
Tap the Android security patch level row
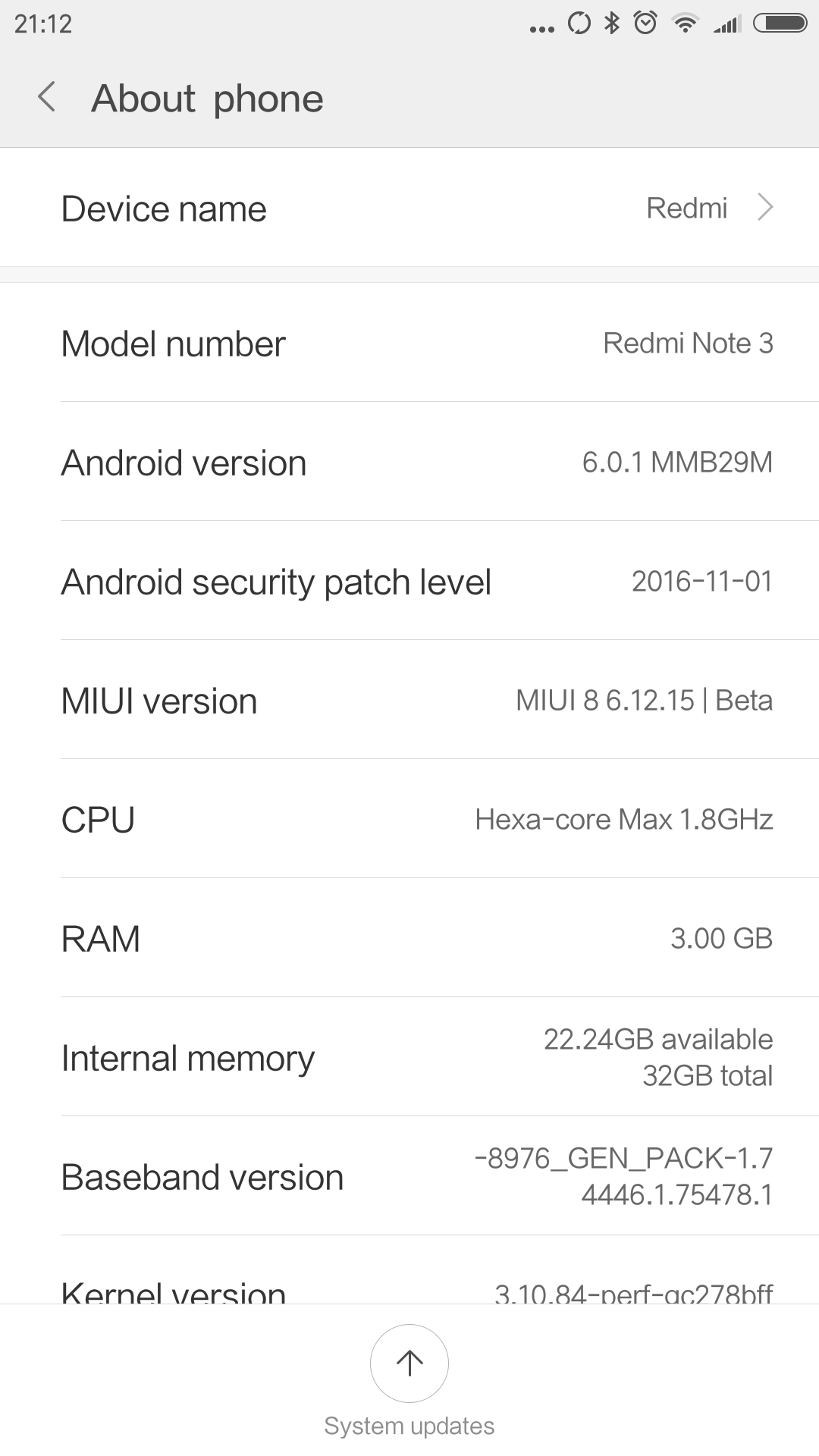click(409, 581)
